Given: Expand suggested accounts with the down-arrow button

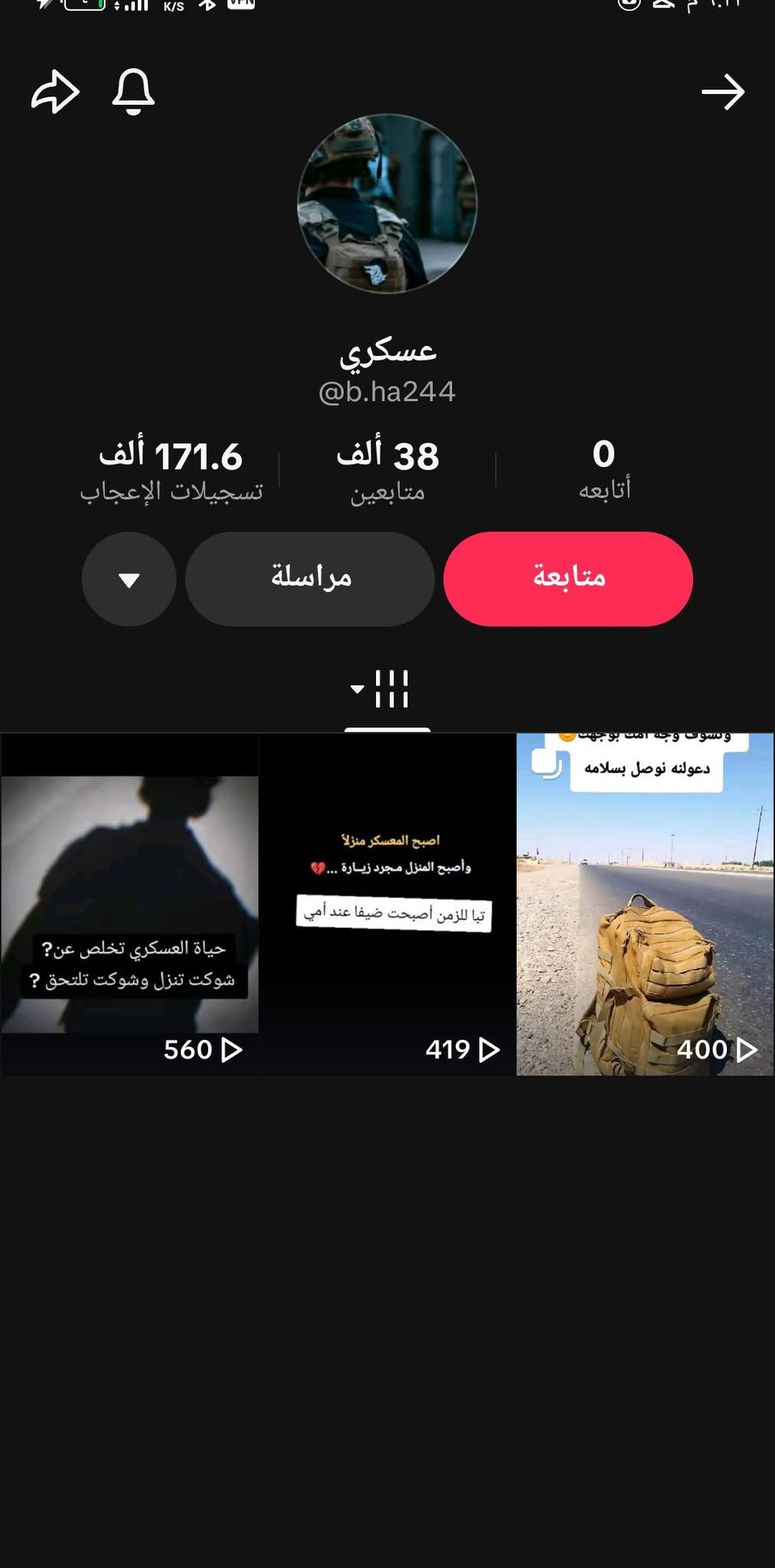Looking at the screenshot, I should (129, 579).
